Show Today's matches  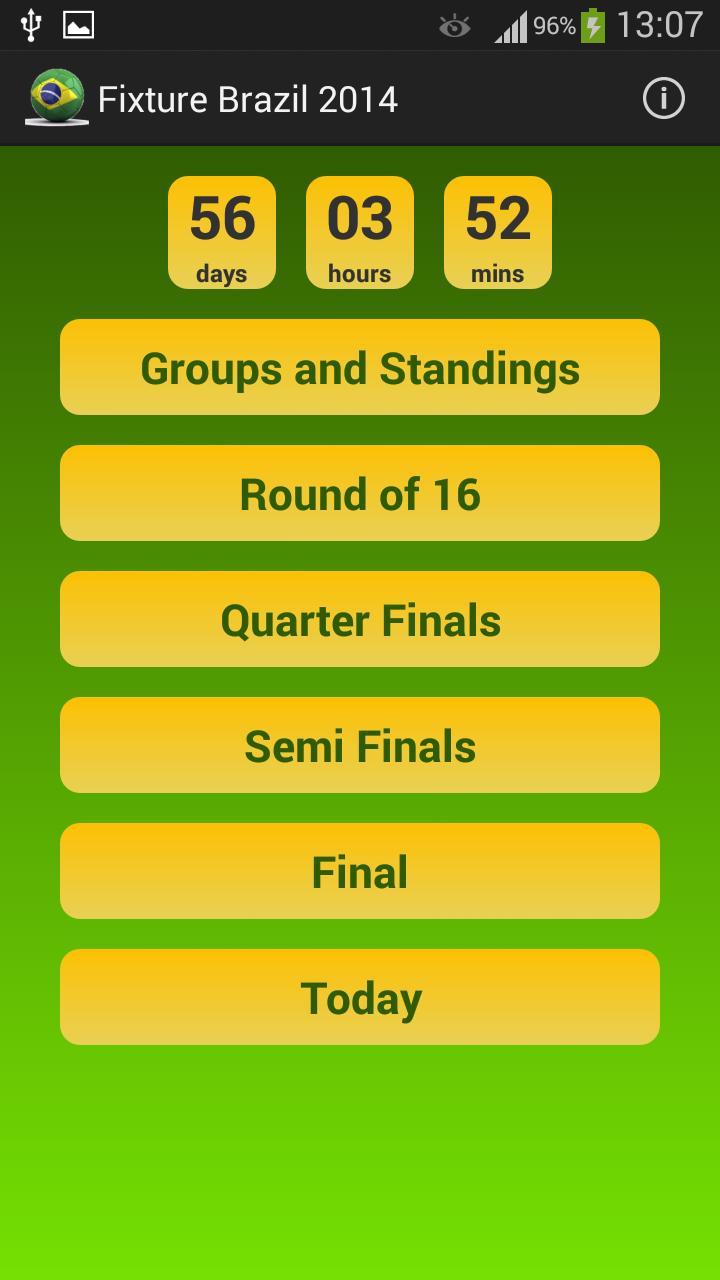[x=360, y=996]
